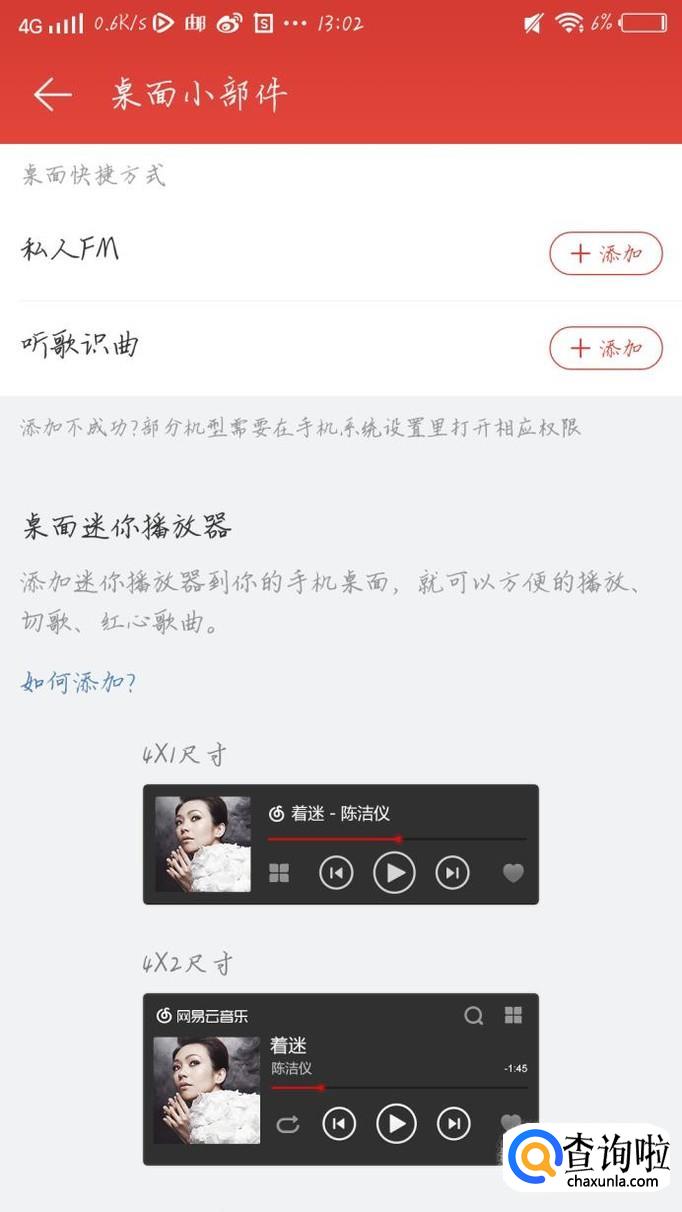
Task: Go back from 桌面小部件 page
Action: [53, 95]
